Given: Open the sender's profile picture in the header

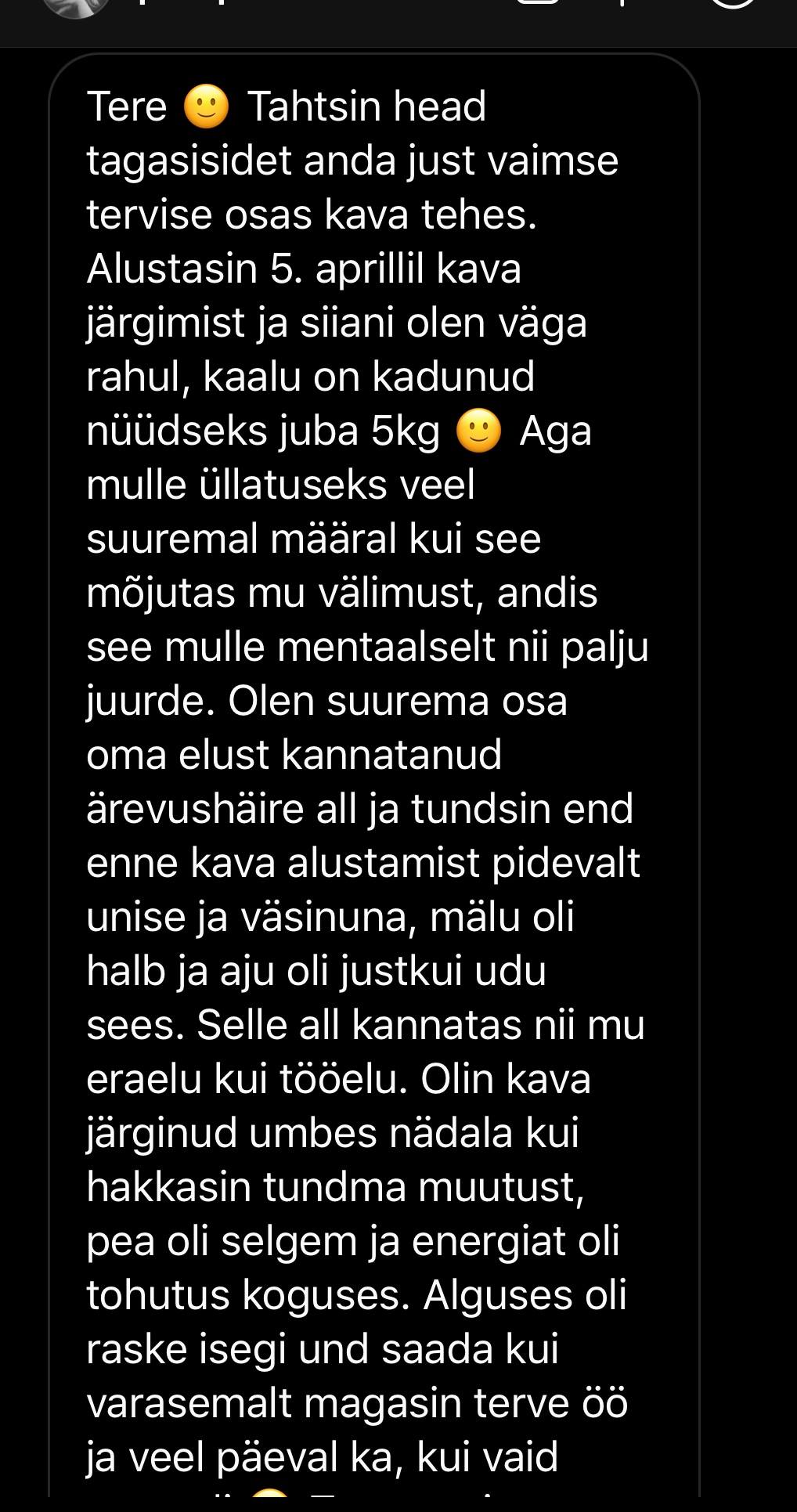Looking at the screenshot, I should tap(74, 6).
